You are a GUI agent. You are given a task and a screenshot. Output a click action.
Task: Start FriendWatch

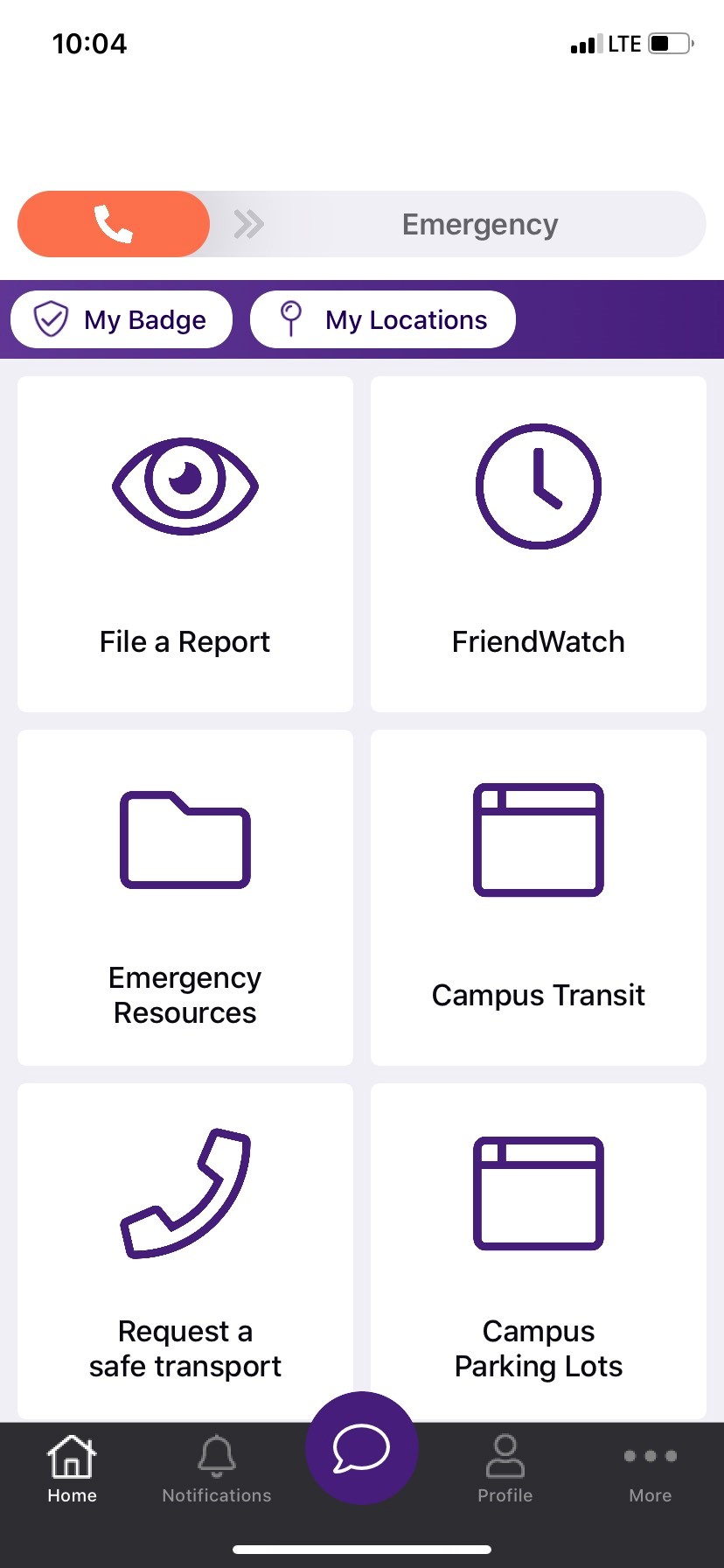click(x=539, y=544)
